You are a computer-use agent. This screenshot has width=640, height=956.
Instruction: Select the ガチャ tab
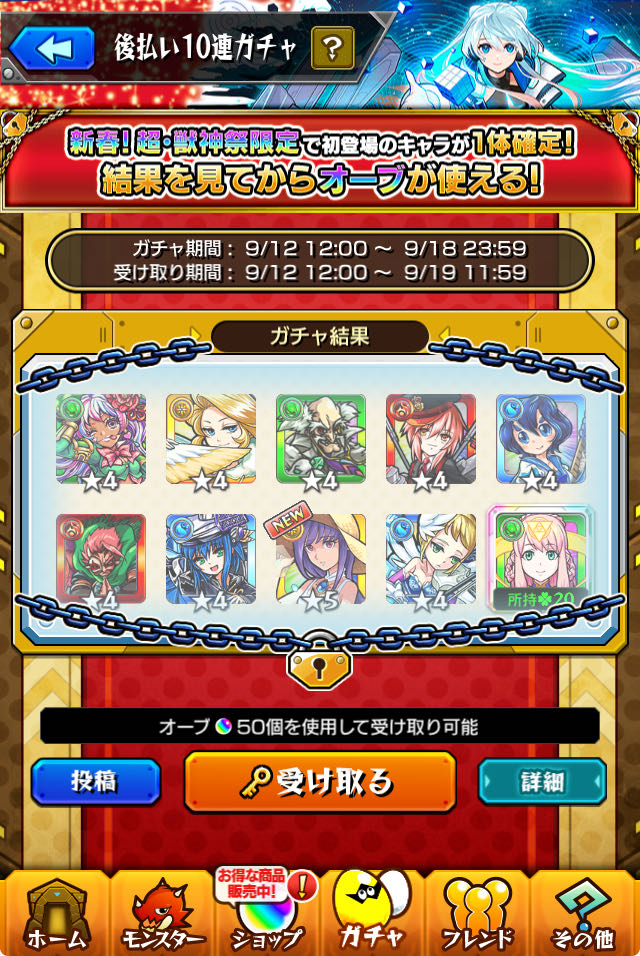point(371,912)
